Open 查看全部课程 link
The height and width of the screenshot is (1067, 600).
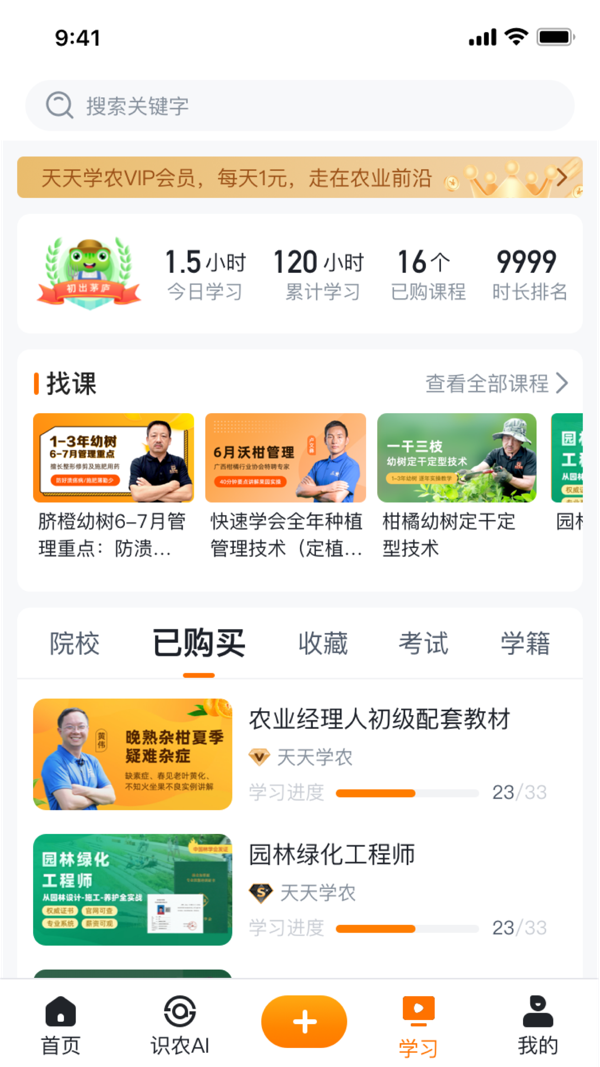click(x=496, y=383)
